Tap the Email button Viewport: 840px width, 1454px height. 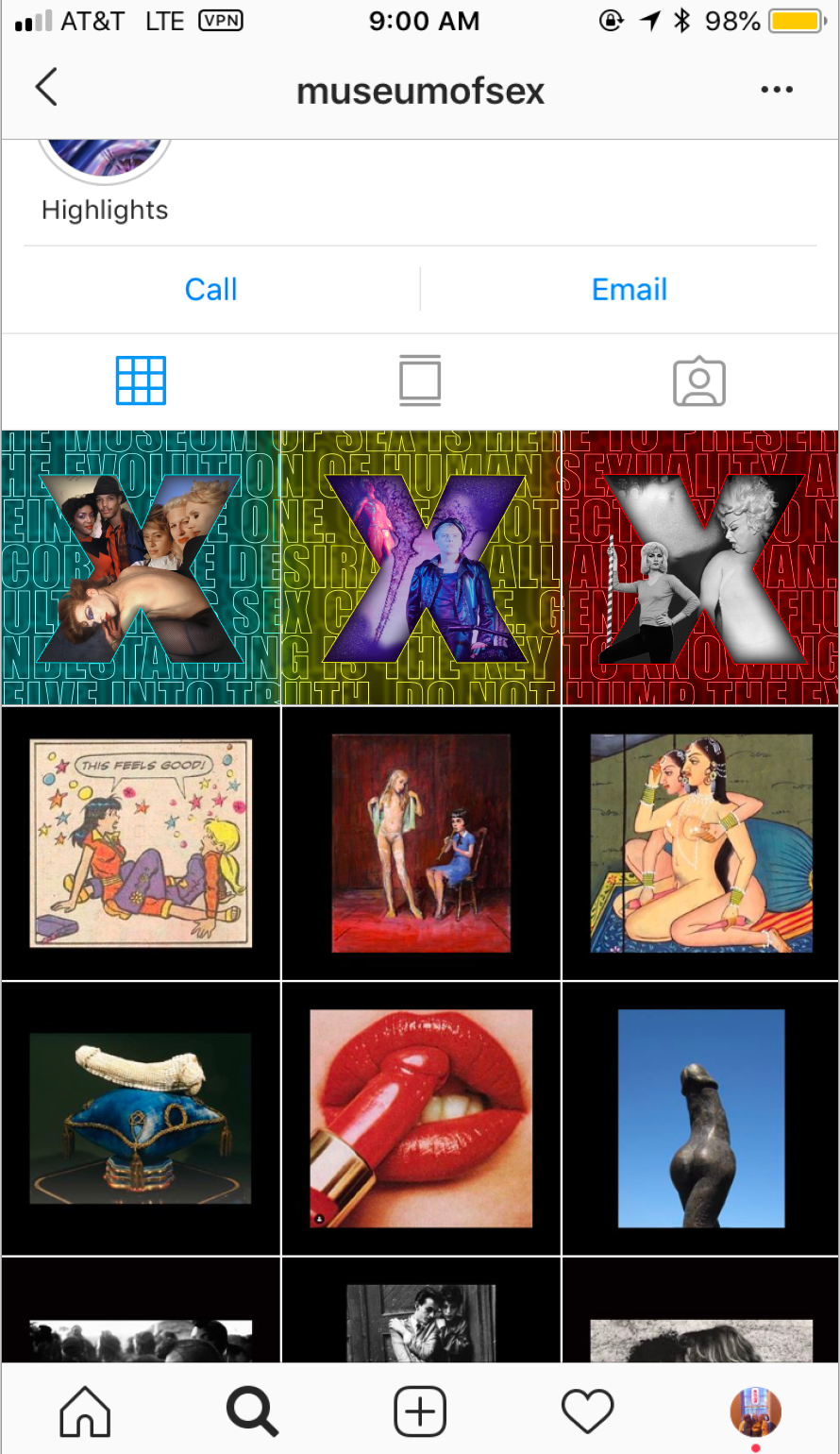[x=630, y=289]
